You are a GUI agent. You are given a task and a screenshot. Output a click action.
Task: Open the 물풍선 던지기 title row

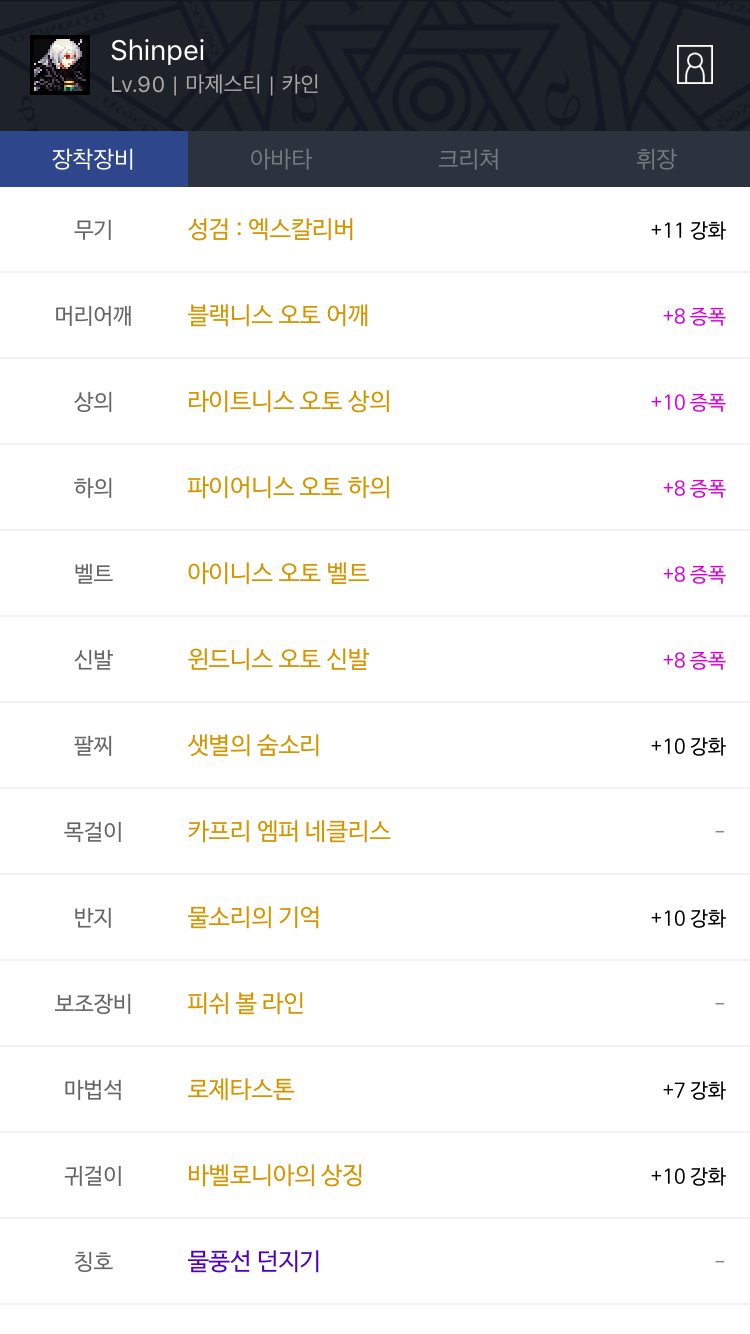(375, 1262)
